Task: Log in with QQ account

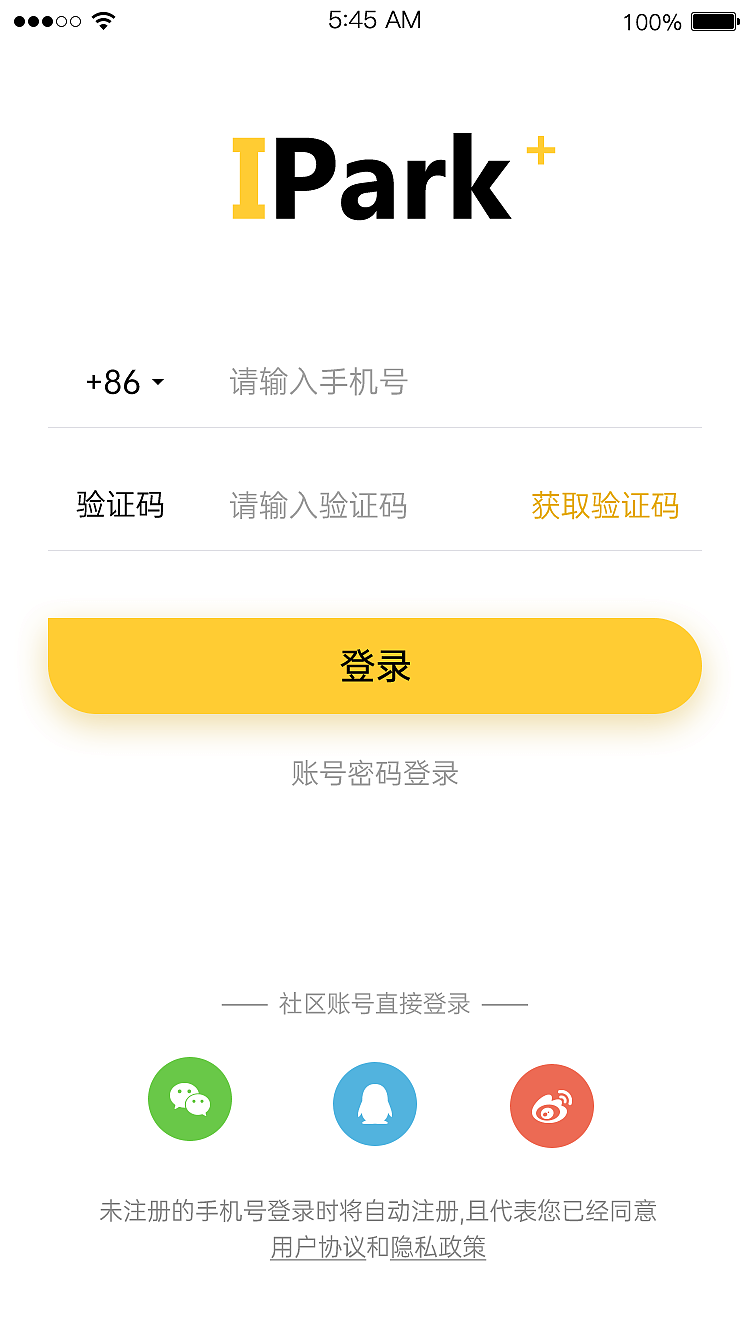Action: [375, 1103]
